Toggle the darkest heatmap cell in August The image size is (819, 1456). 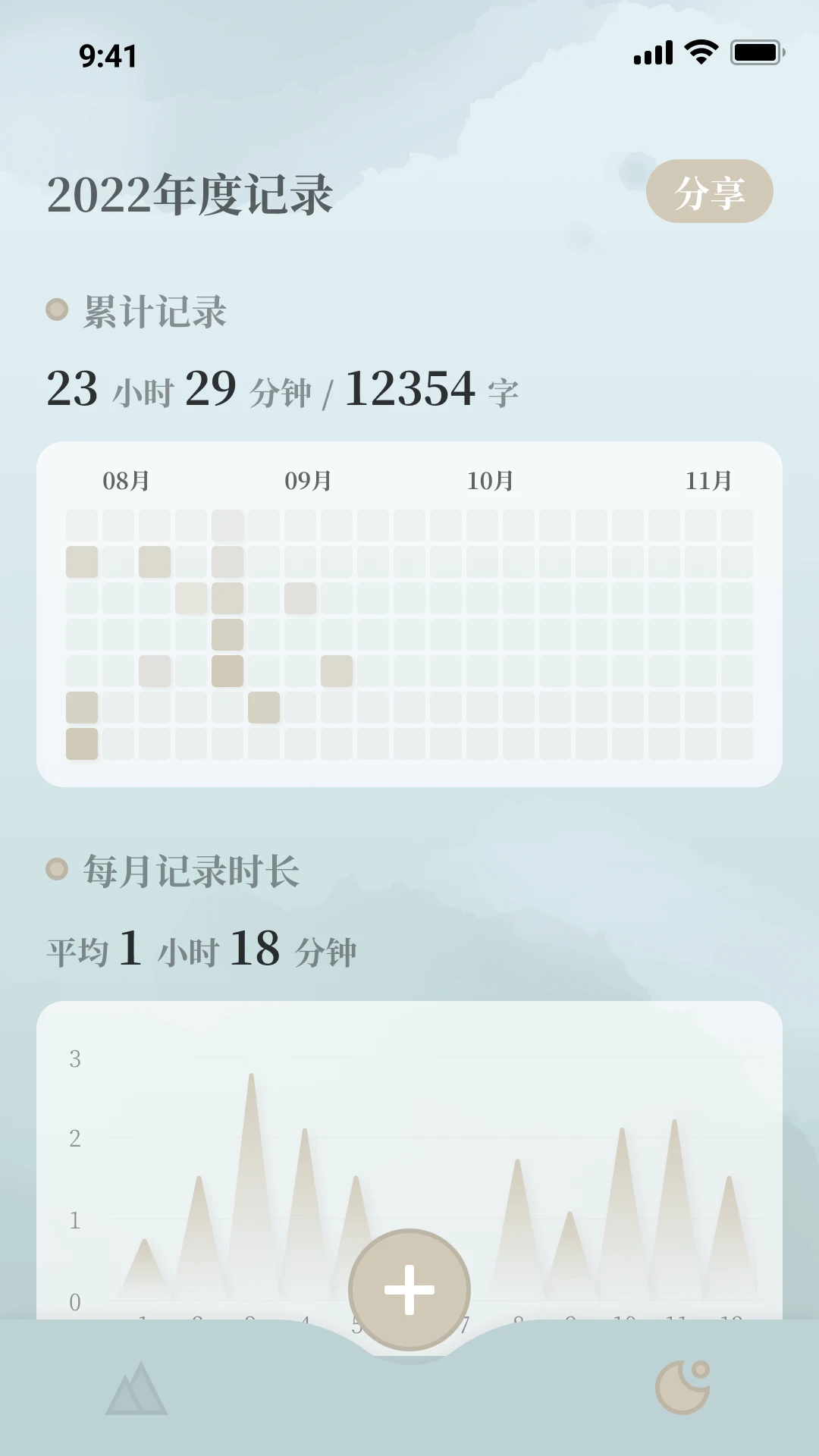(229, 672)
